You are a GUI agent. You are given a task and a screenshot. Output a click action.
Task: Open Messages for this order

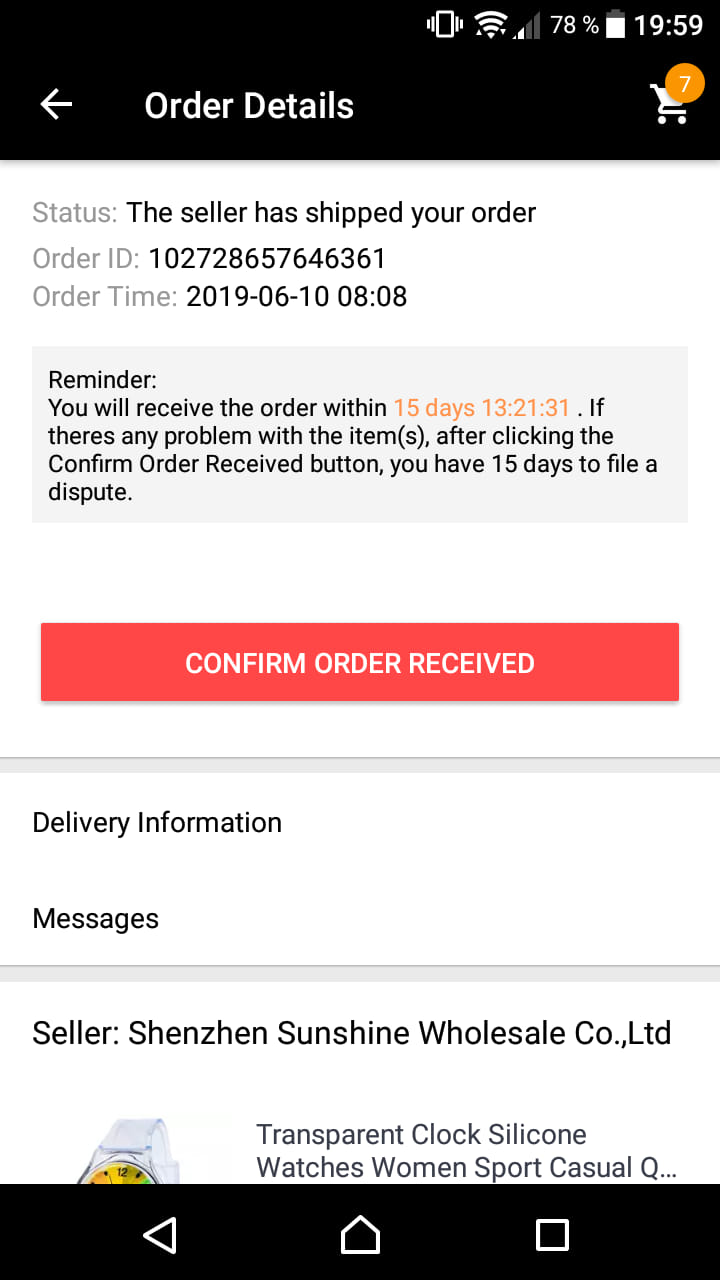(x=96, y=918)
